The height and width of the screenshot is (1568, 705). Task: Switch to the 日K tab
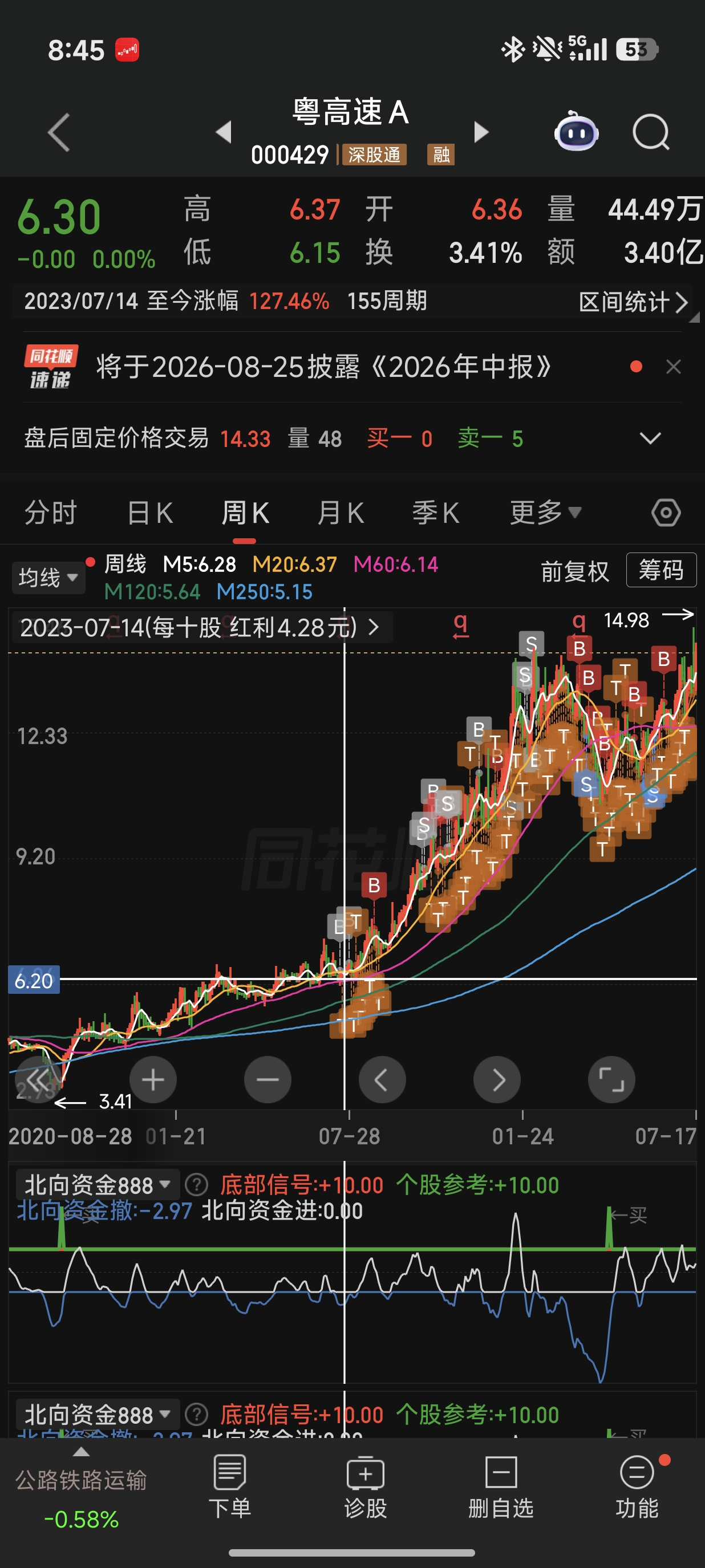pos(150,513)
